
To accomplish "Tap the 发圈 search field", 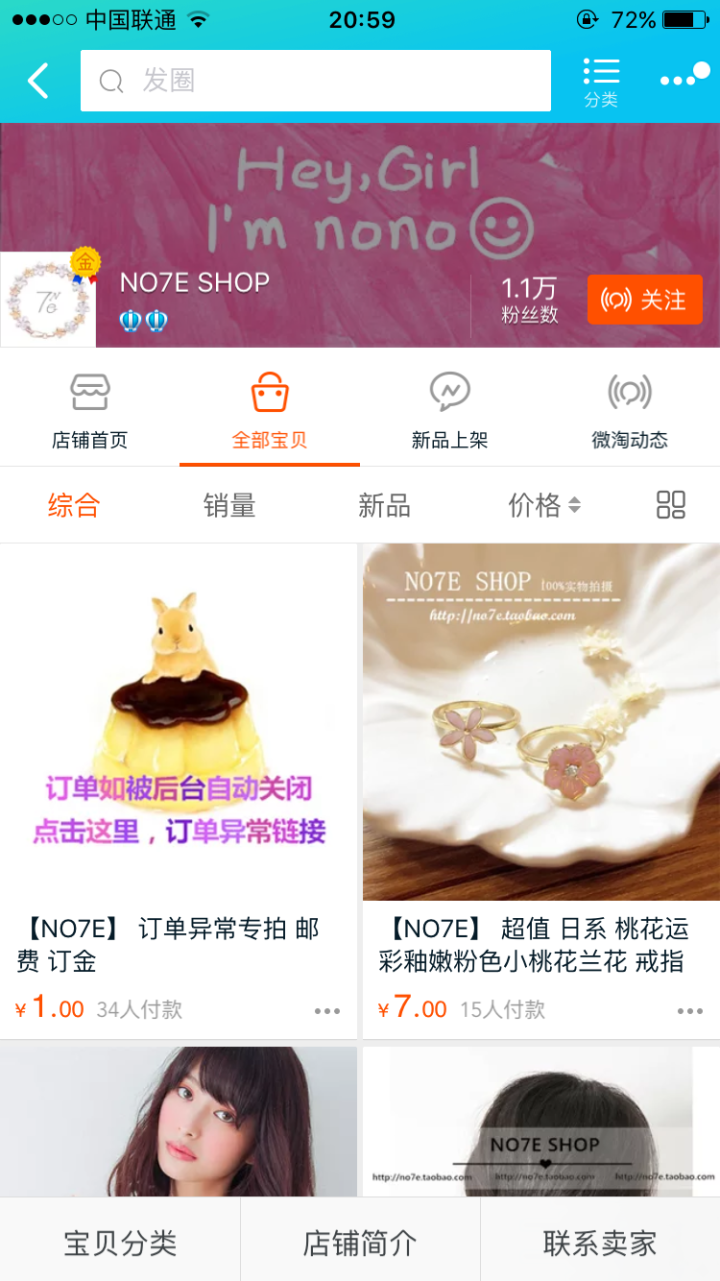I will click(315, 81).
